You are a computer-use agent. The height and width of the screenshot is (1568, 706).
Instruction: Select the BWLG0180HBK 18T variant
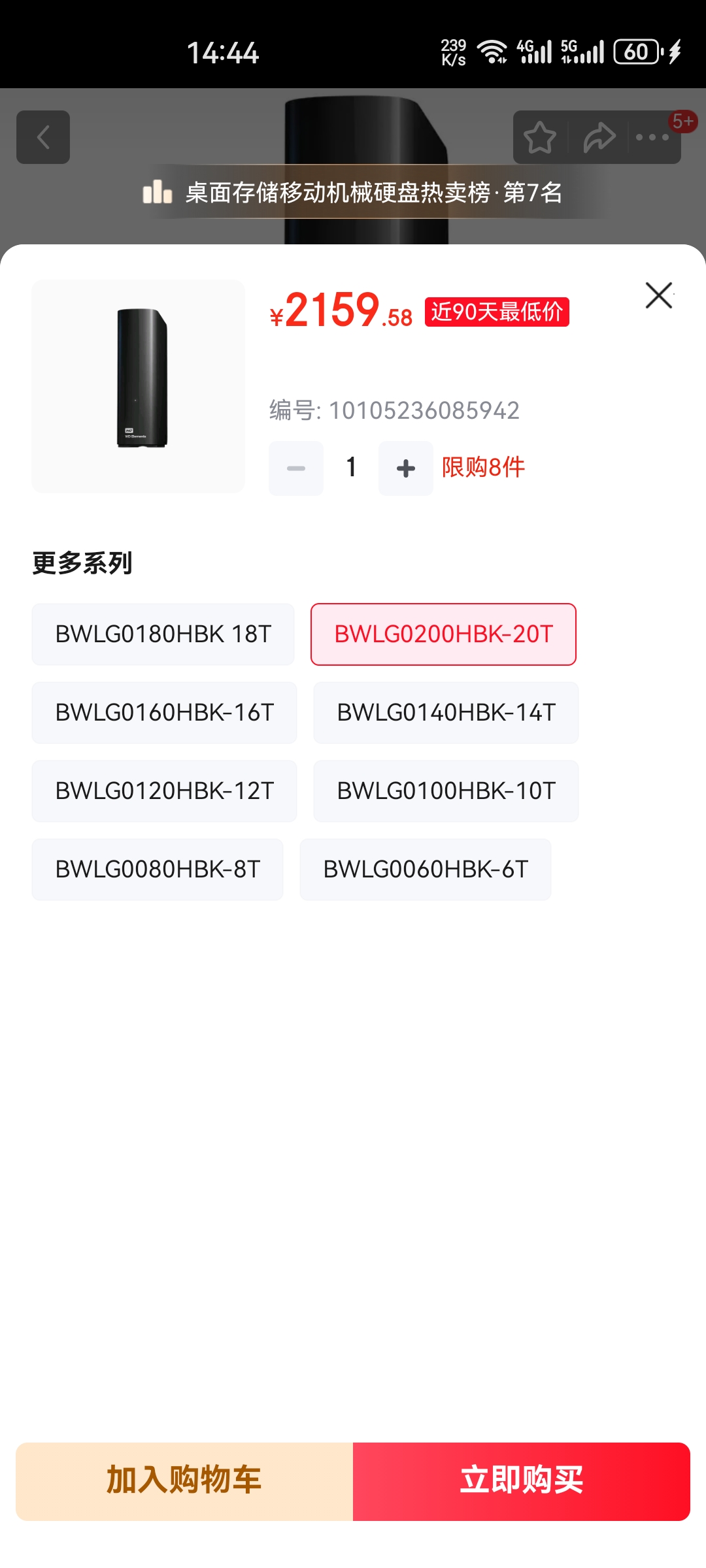click(x=161, y=634)
